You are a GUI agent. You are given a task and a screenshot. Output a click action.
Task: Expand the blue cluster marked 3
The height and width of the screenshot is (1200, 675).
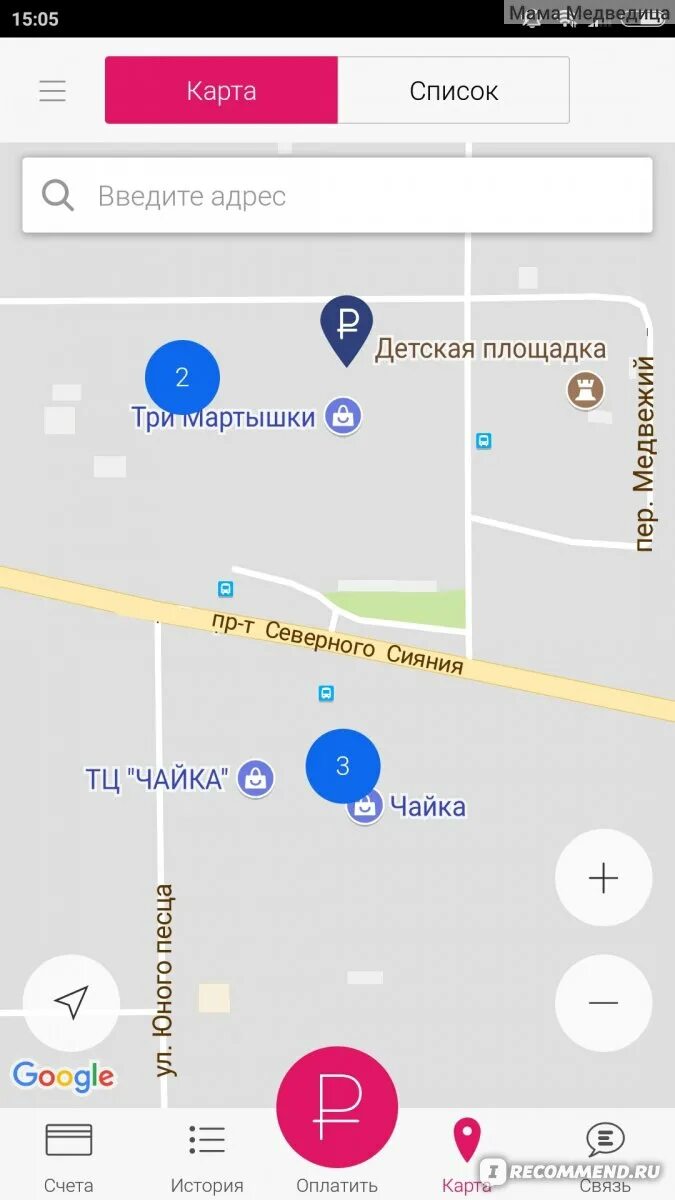click(x=343, y=766)
